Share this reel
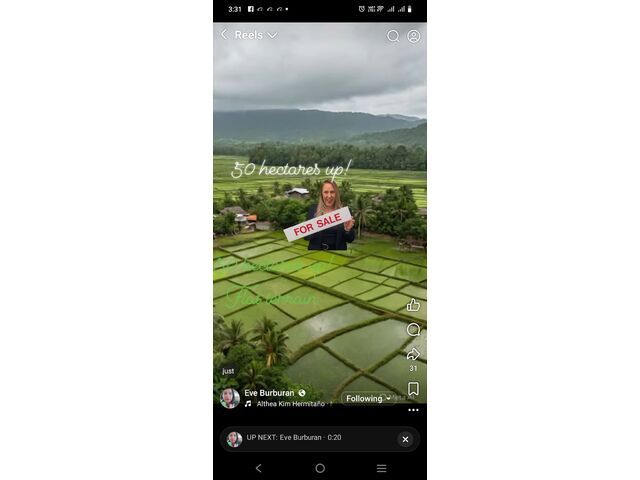The width and height of the screenshot is (640, 480). pos(413,354)
